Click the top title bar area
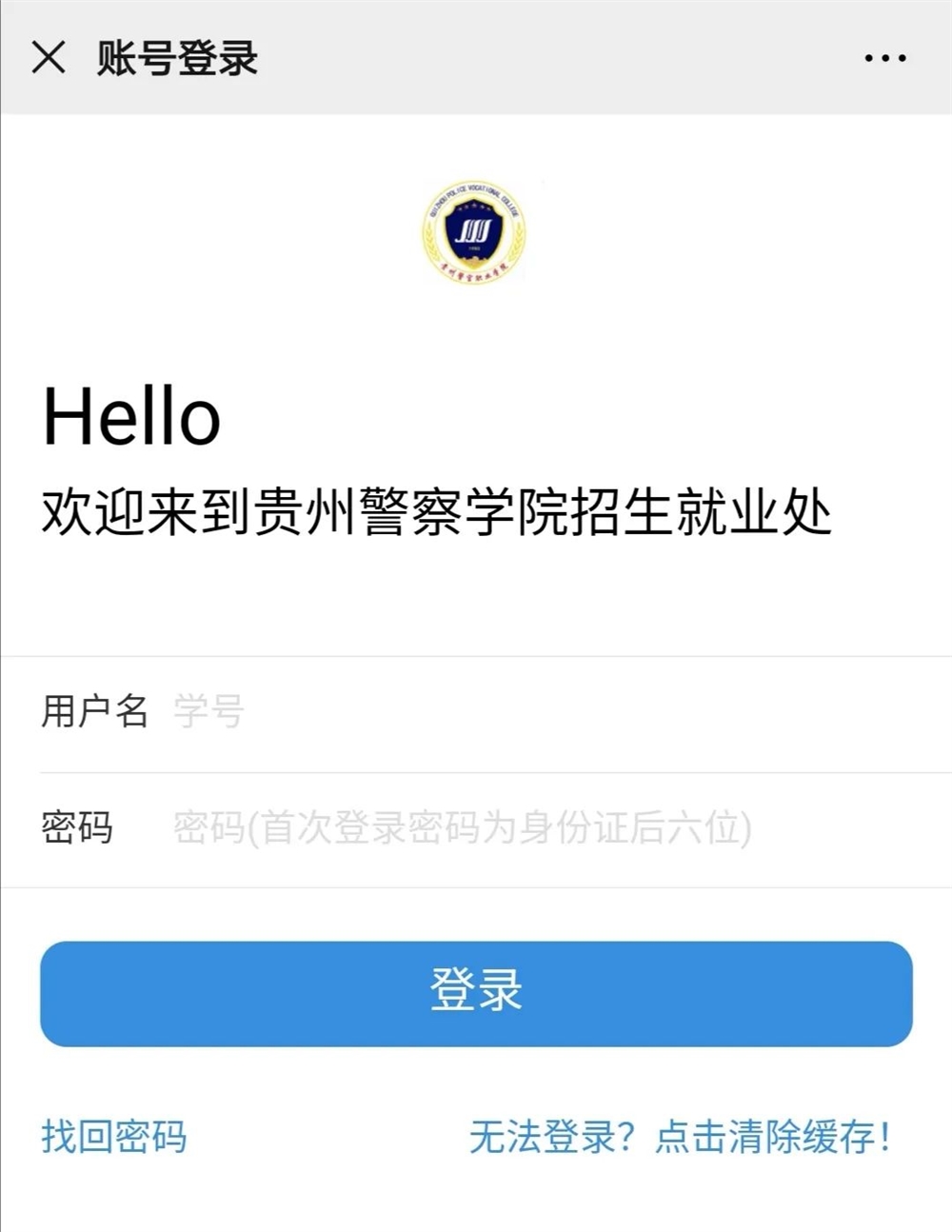This screenshot has width=952, height=1232. [x=476, y=59]
